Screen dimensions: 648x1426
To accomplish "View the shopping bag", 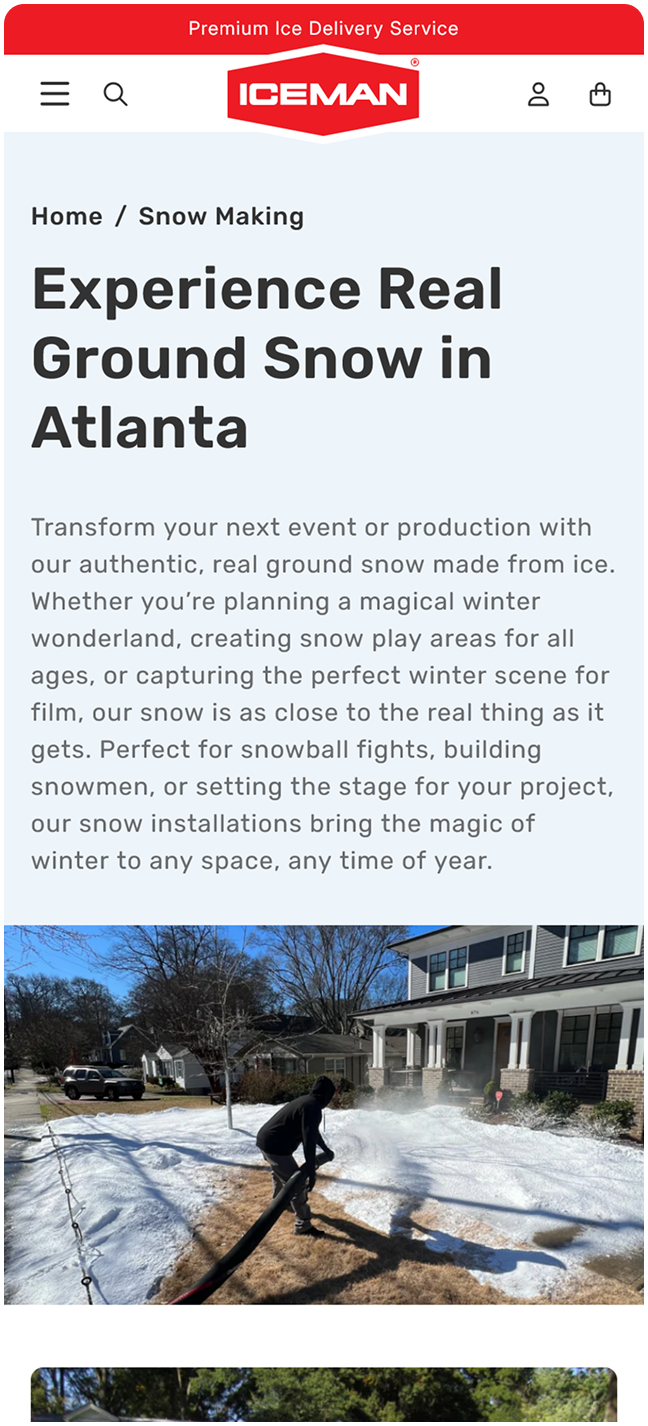I will click(x=600, y=94).
